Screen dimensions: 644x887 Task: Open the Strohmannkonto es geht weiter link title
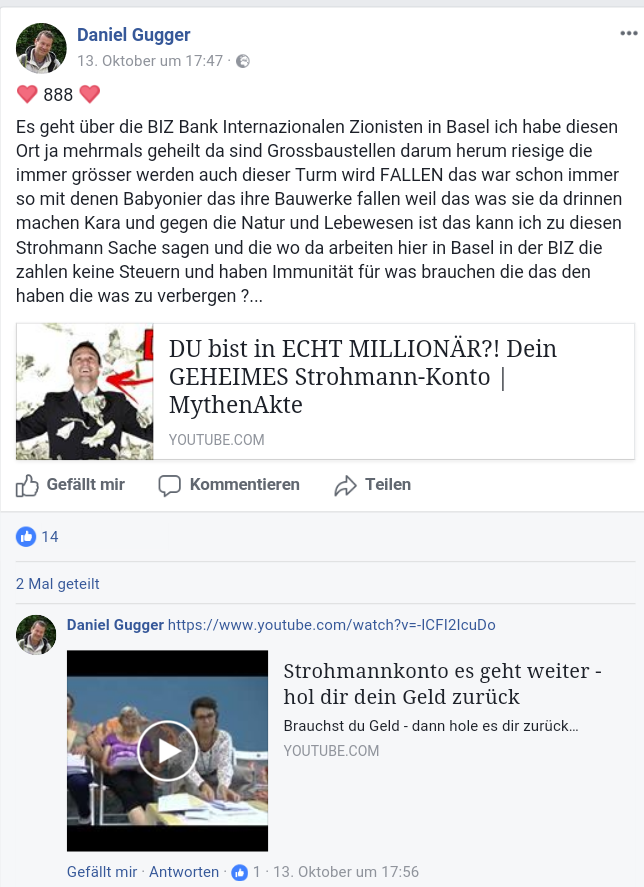pyautogui.click(x=440, y=683)
